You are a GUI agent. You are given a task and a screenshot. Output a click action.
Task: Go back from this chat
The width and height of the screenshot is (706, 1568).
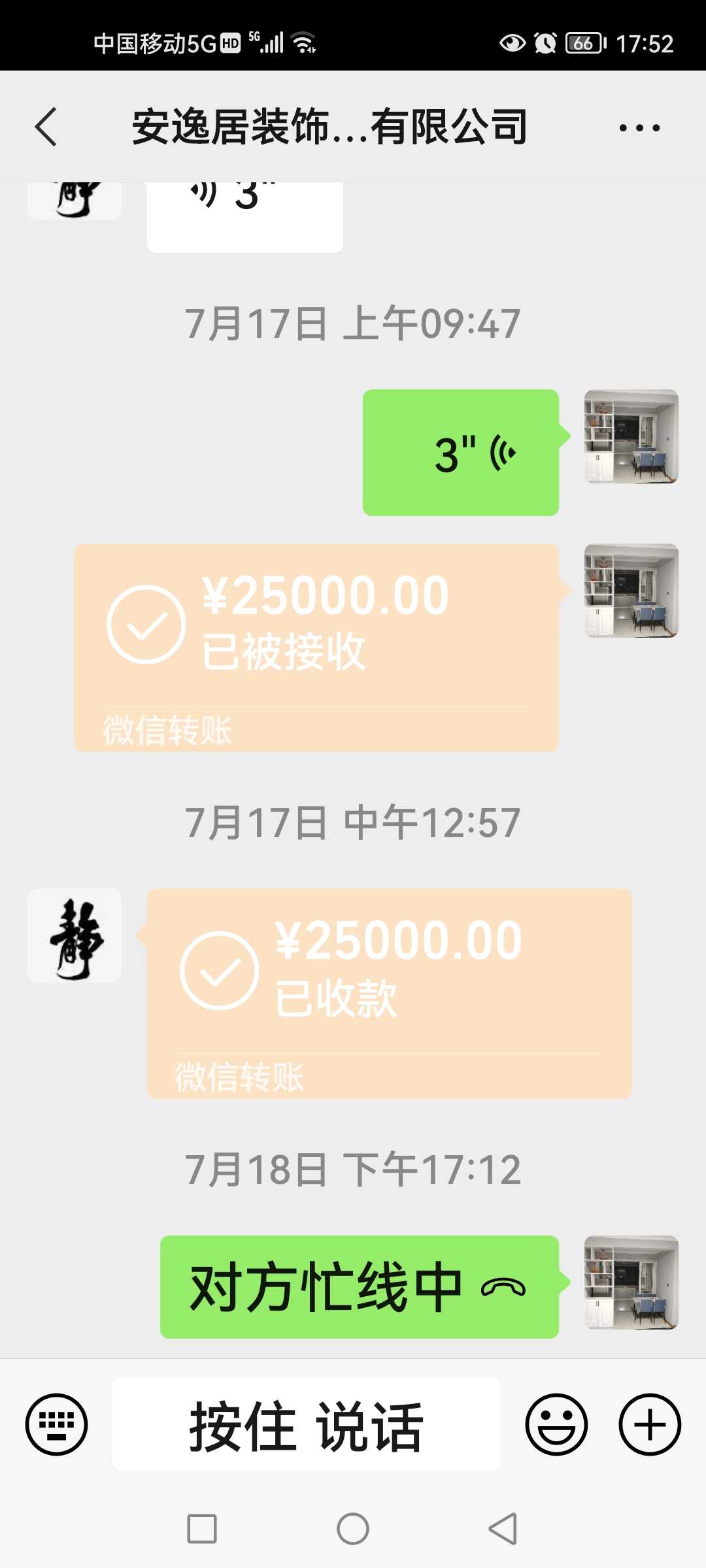coord(46,127)
